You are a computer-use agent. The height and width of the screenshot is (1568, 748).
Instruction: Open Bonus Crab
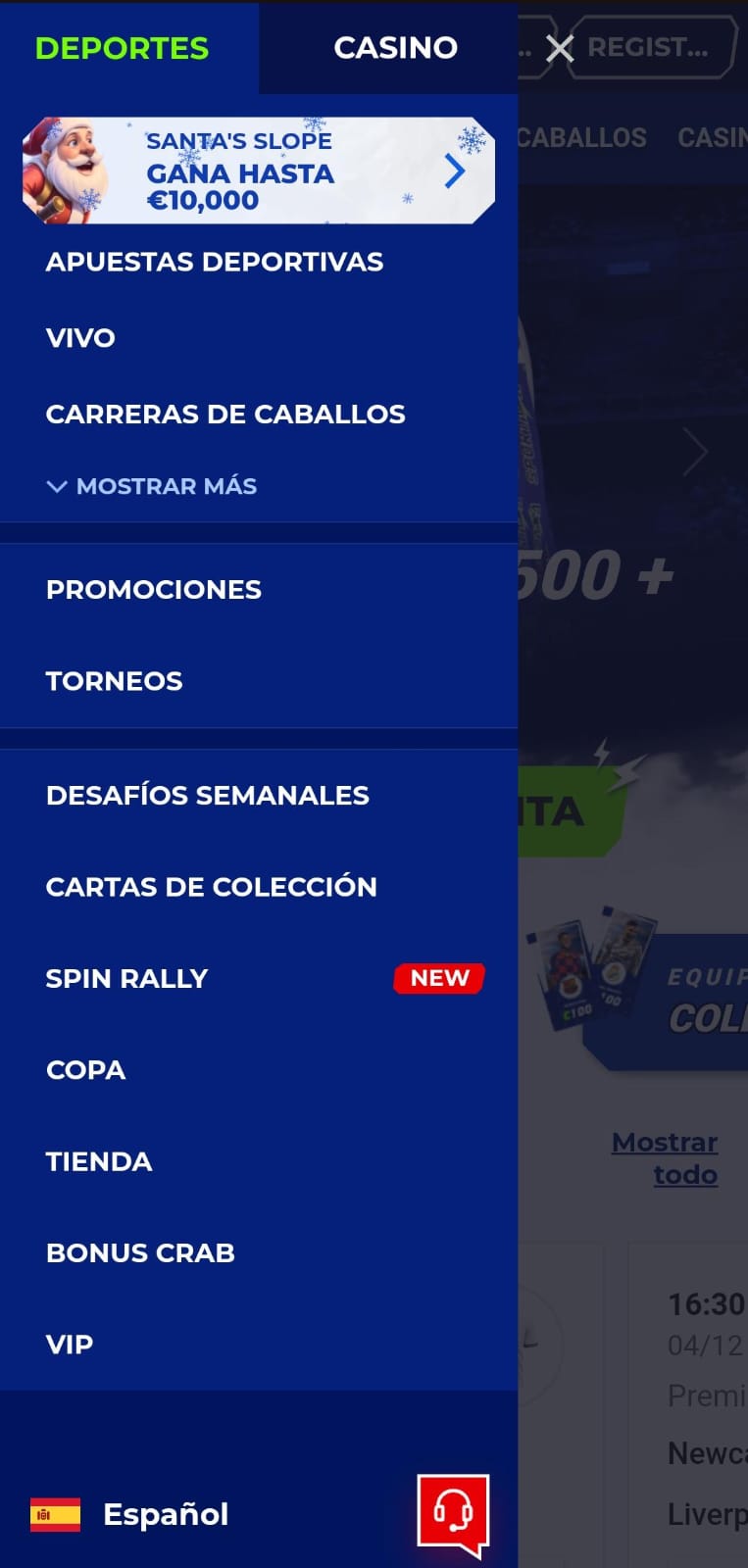[x=140, y=1253]
